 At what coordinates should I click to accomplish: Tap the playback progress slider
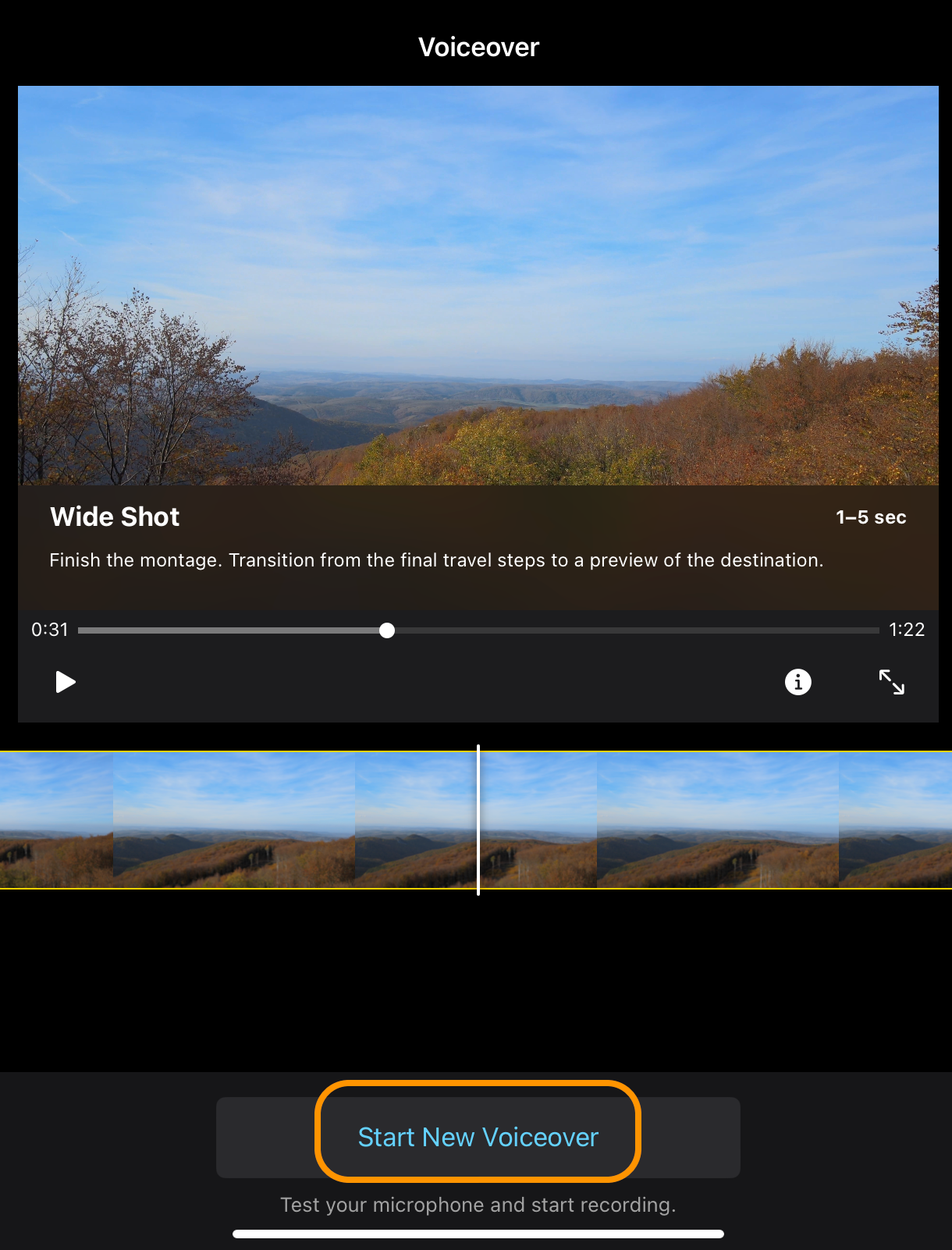pyautogui.click(x=478, y=630)
